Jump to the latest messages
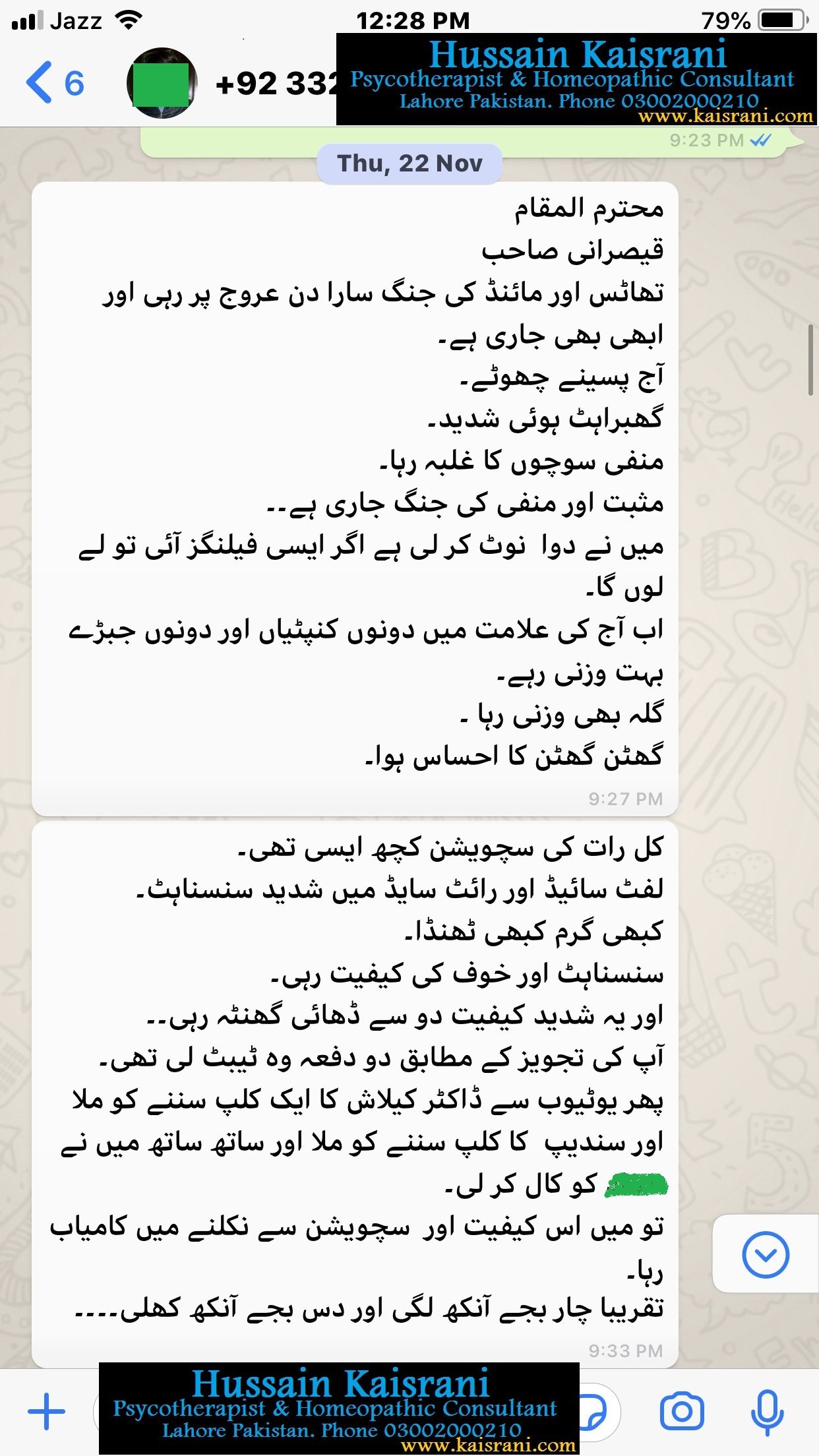Screen dimensions: 819x1456 point(765,1254)
